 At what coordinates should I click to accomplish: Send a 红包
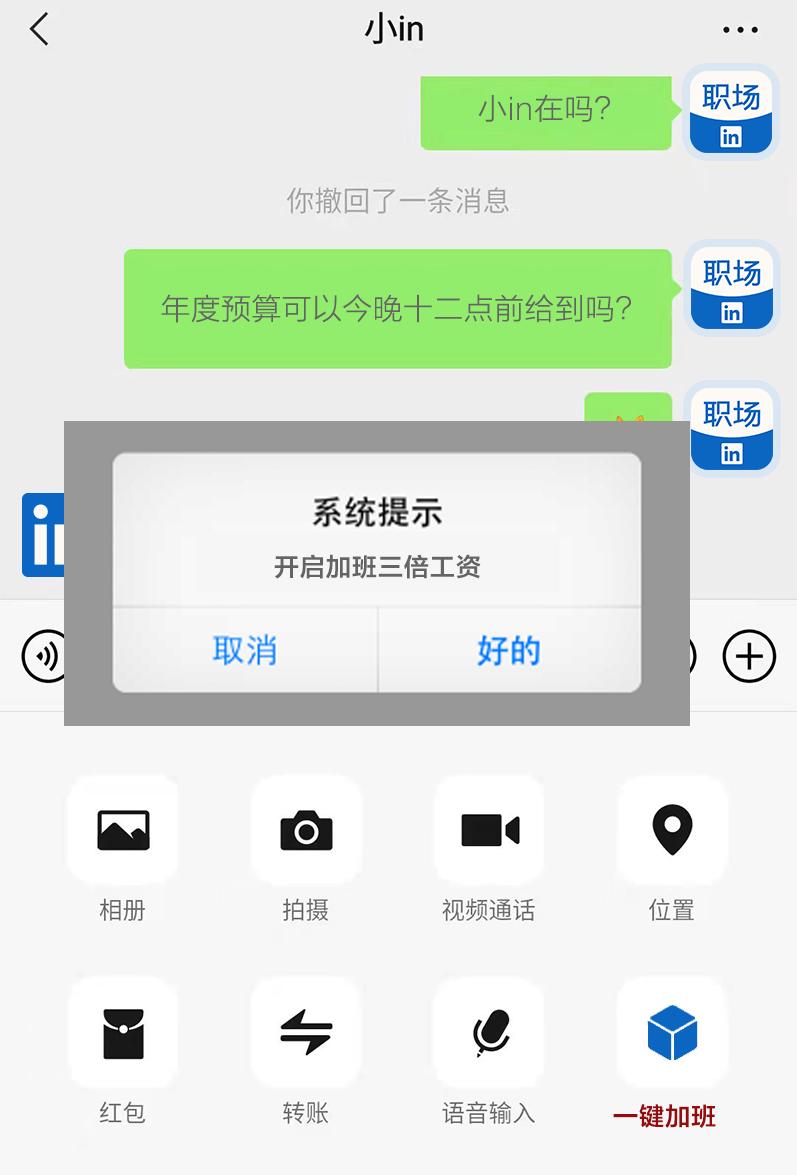coord(123,1033)
